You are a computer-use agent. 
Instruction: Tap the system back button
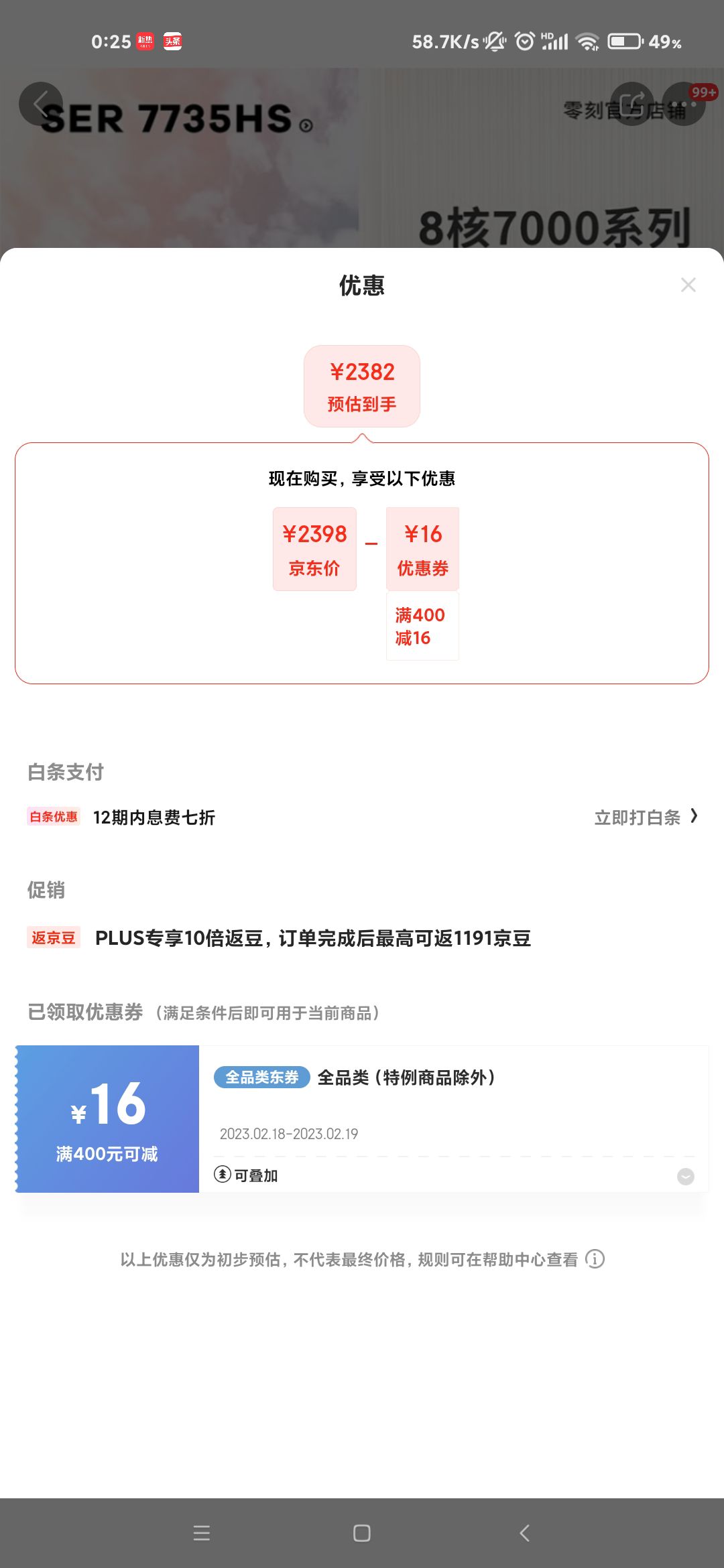click(524, 1533)
